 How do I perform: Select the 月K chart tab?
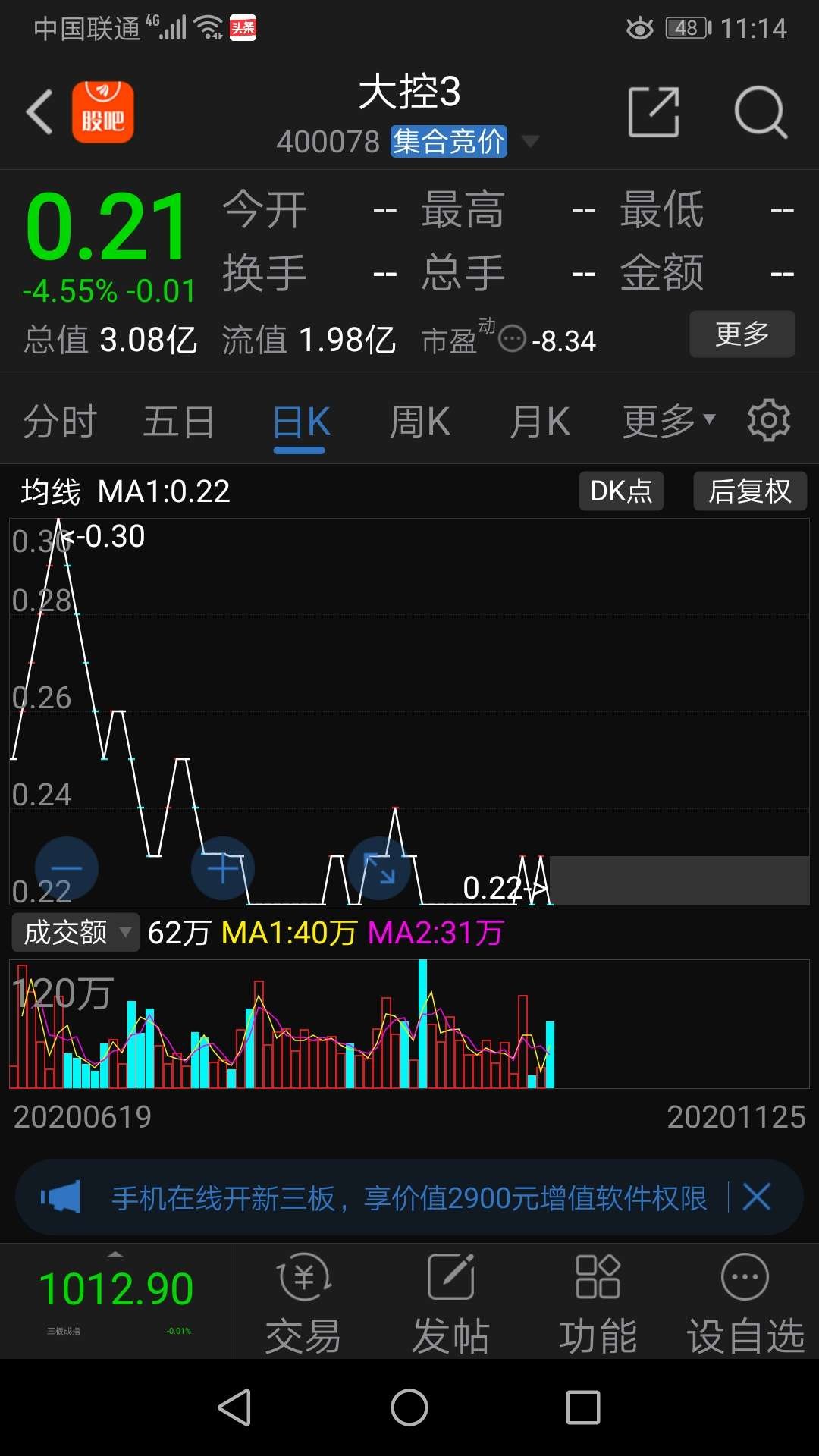click(539, 422)
